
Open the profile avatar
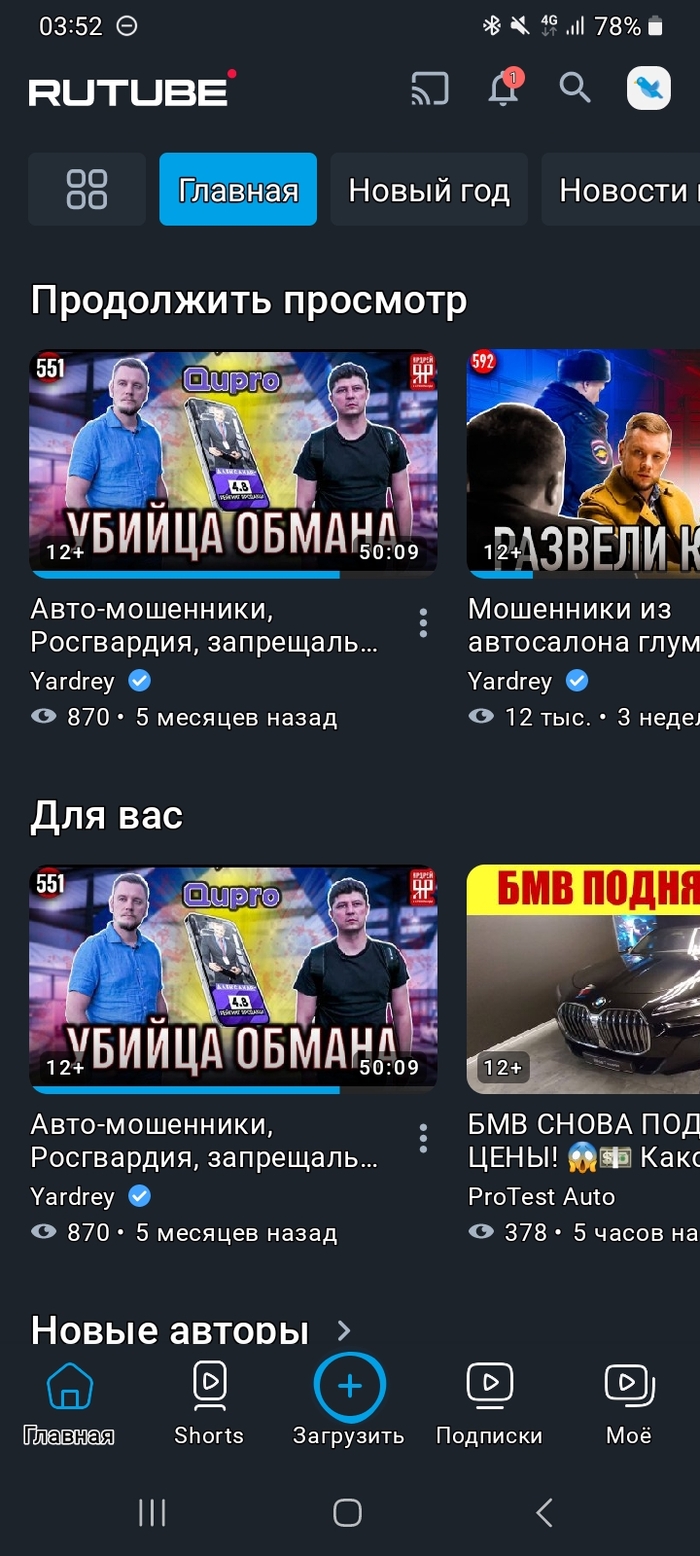[x=648, y=89]
